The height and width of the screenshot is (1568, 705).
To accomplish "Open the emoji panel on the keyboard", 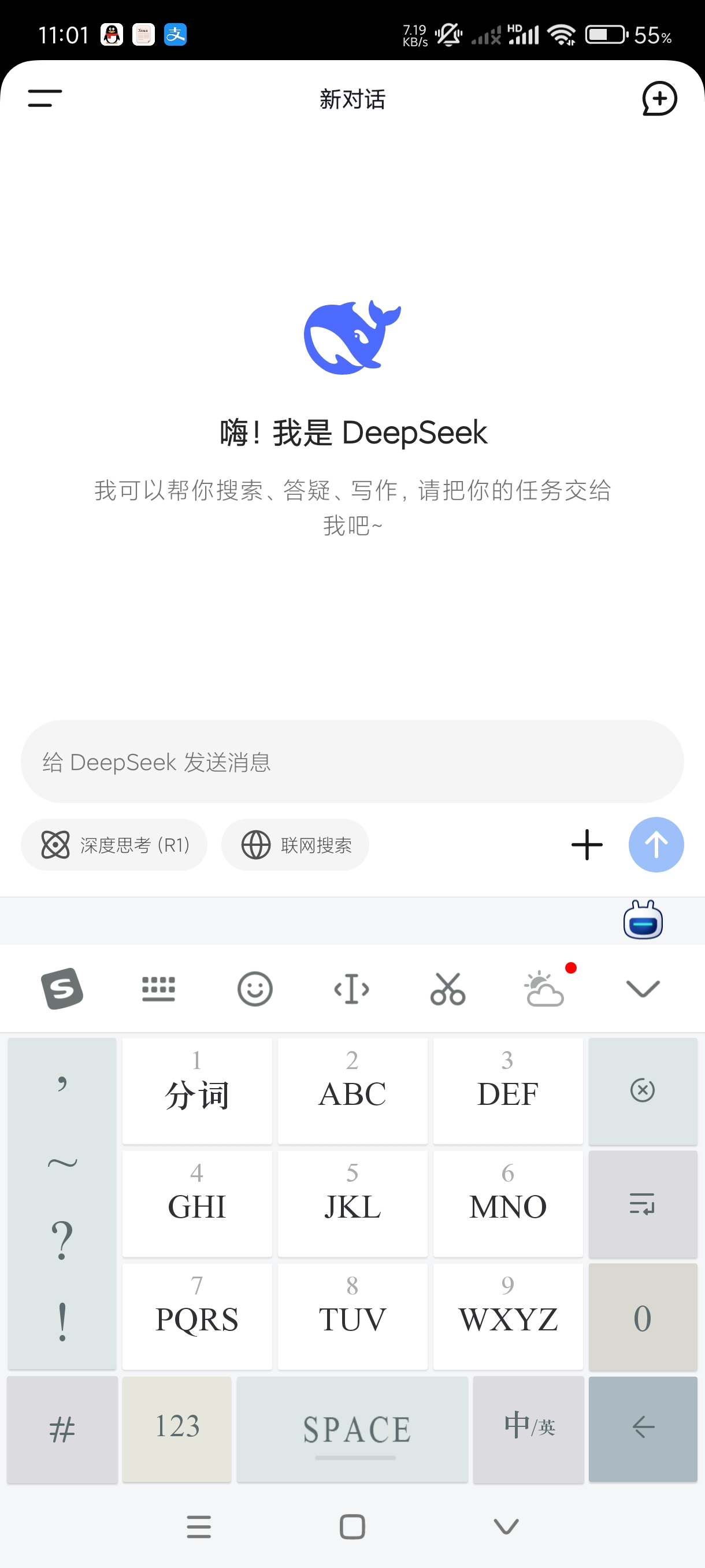I will pos(254,989).
